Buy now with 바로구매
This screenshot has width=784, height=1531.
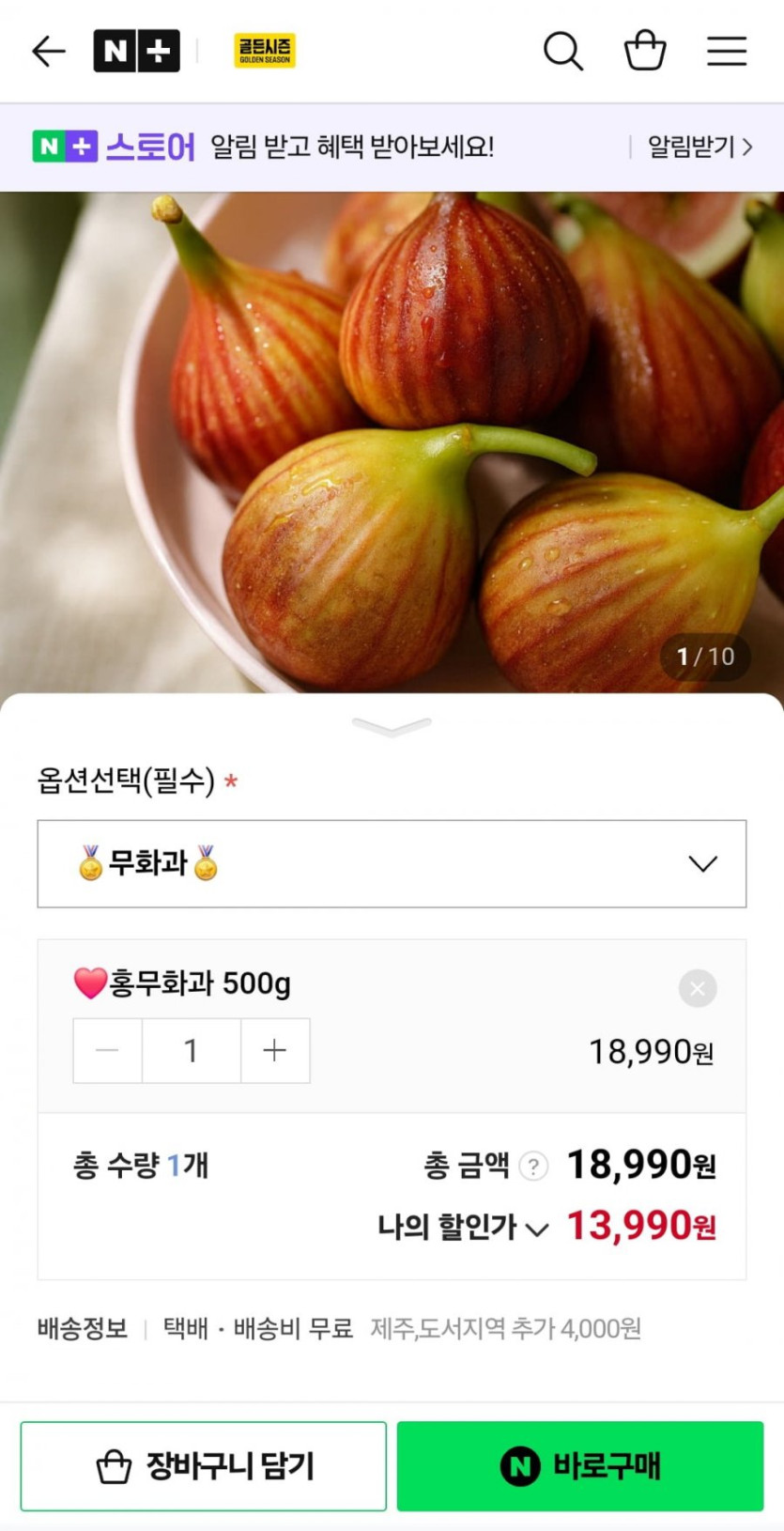pyautogui.click(x=580, y=1466)
